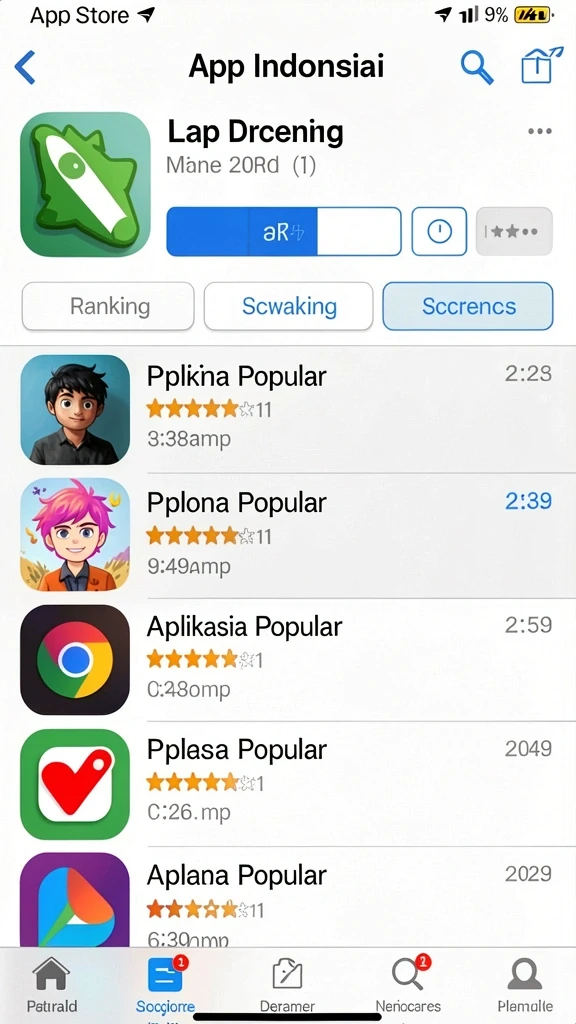Screen dimensions: 576x1024
Task: Return to the App Store breadcrumb
Action: (80, 15)
